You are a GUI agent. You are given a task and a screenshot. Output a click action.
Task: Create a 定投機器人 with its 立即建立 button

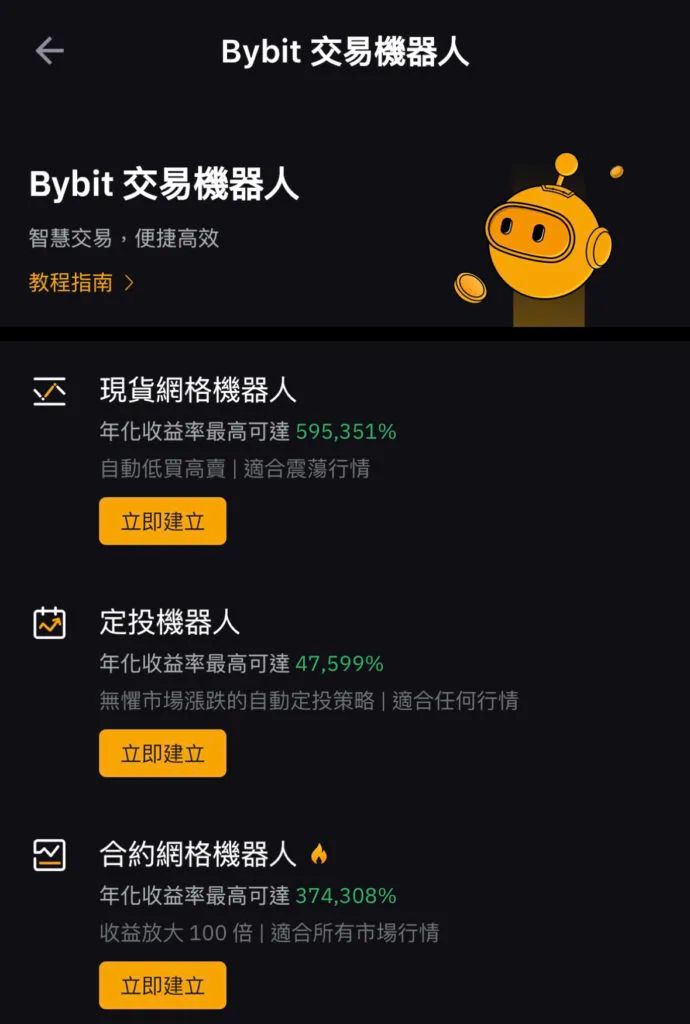[x=162, y=753]
